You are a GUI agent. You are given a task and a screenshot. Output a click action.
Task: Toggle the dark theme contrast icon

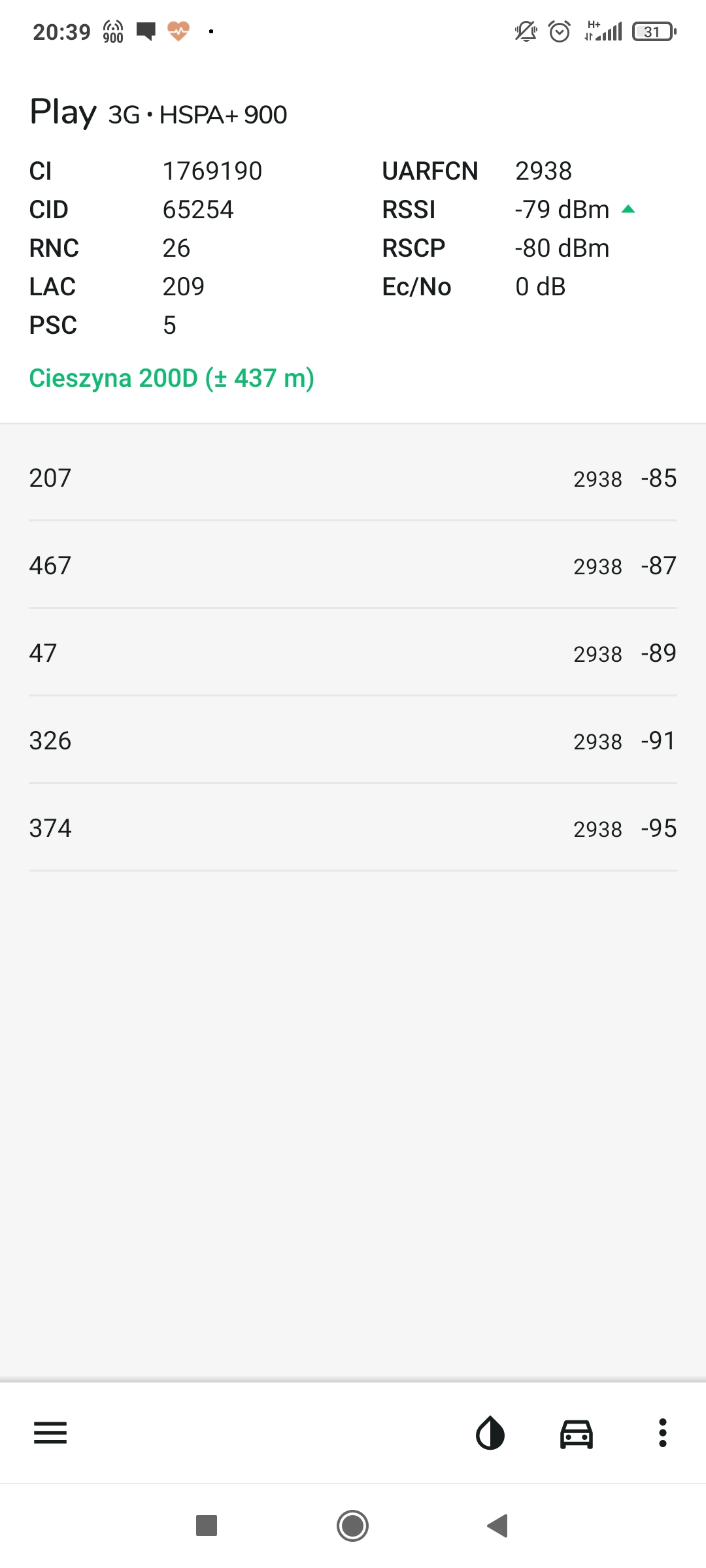[x=490, y=1433]
